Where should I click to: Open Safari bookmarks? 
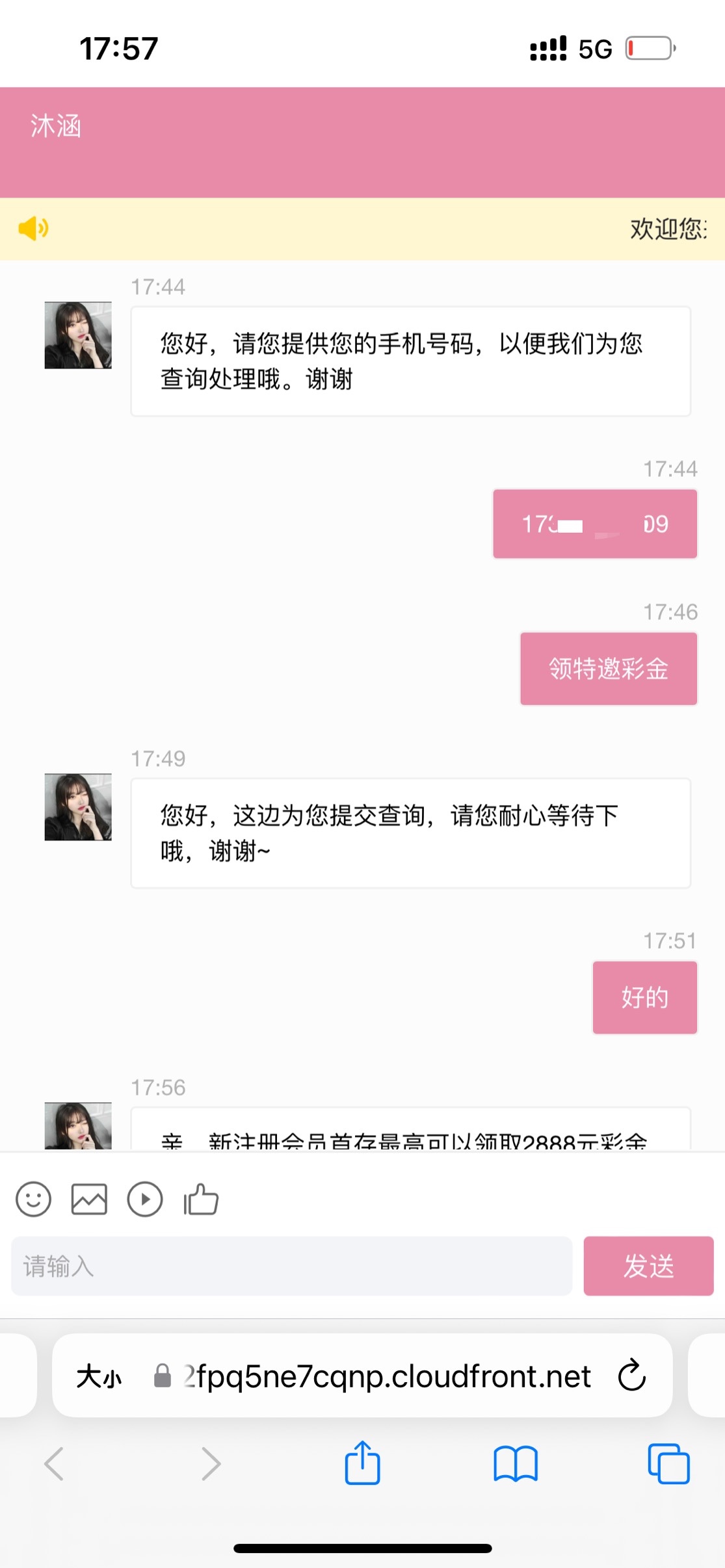(x=515, y=1464)
